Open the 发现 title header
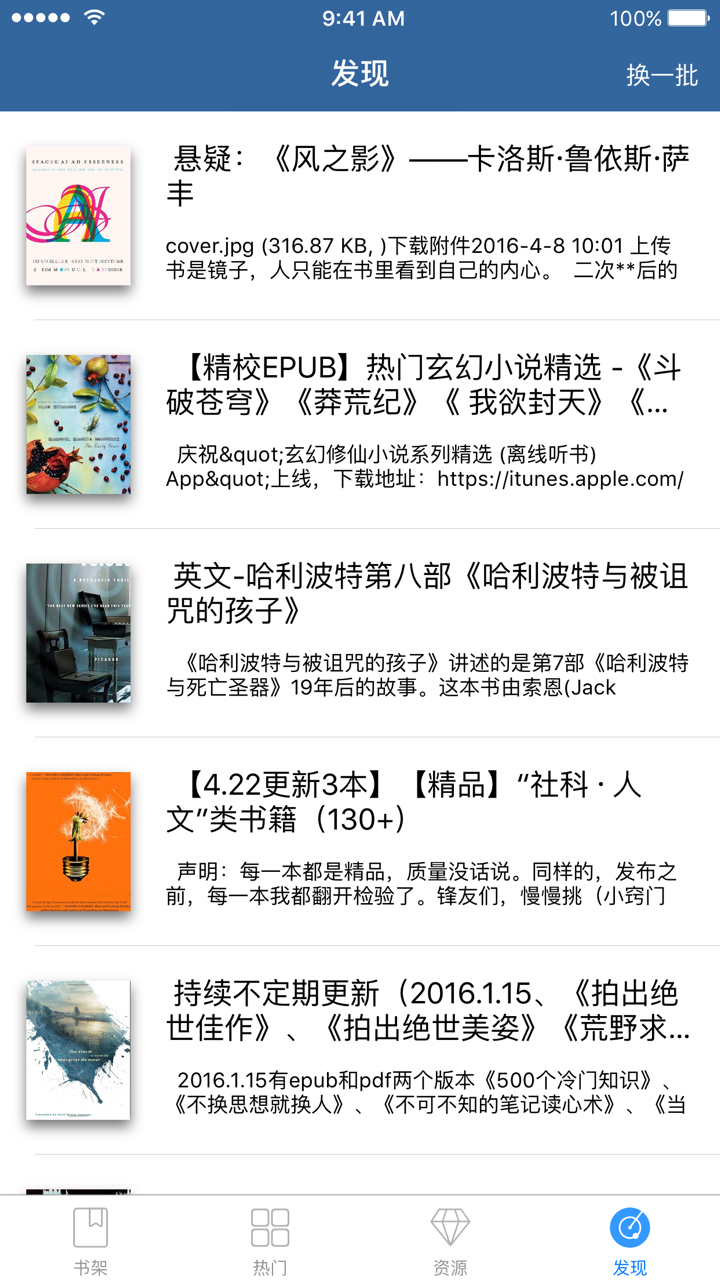This screenshot has height=1280, width=720. click(x=360, y=76)
